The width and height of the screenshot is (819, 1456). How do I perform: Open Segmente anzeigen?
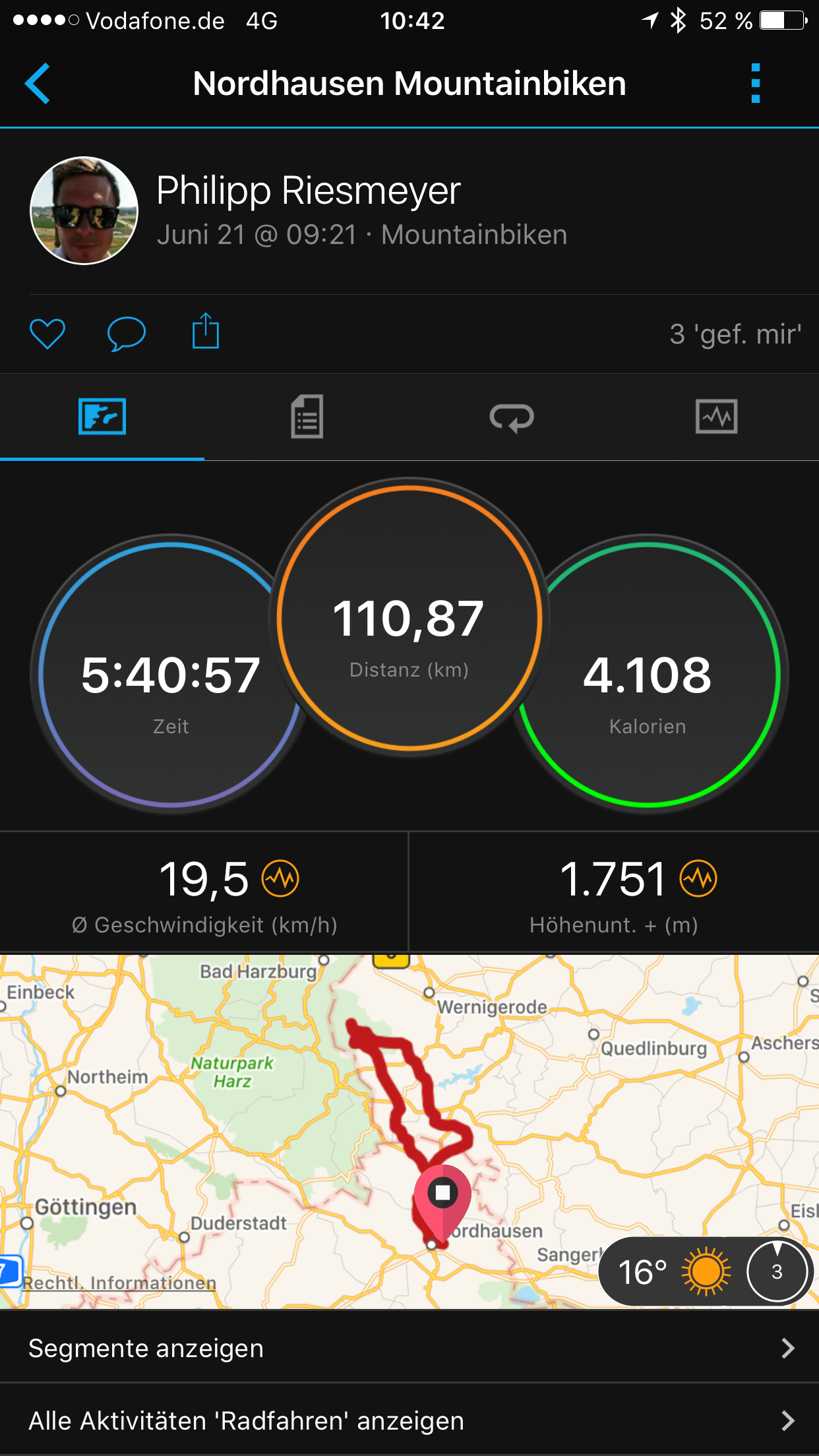(x=409, y=1348)
